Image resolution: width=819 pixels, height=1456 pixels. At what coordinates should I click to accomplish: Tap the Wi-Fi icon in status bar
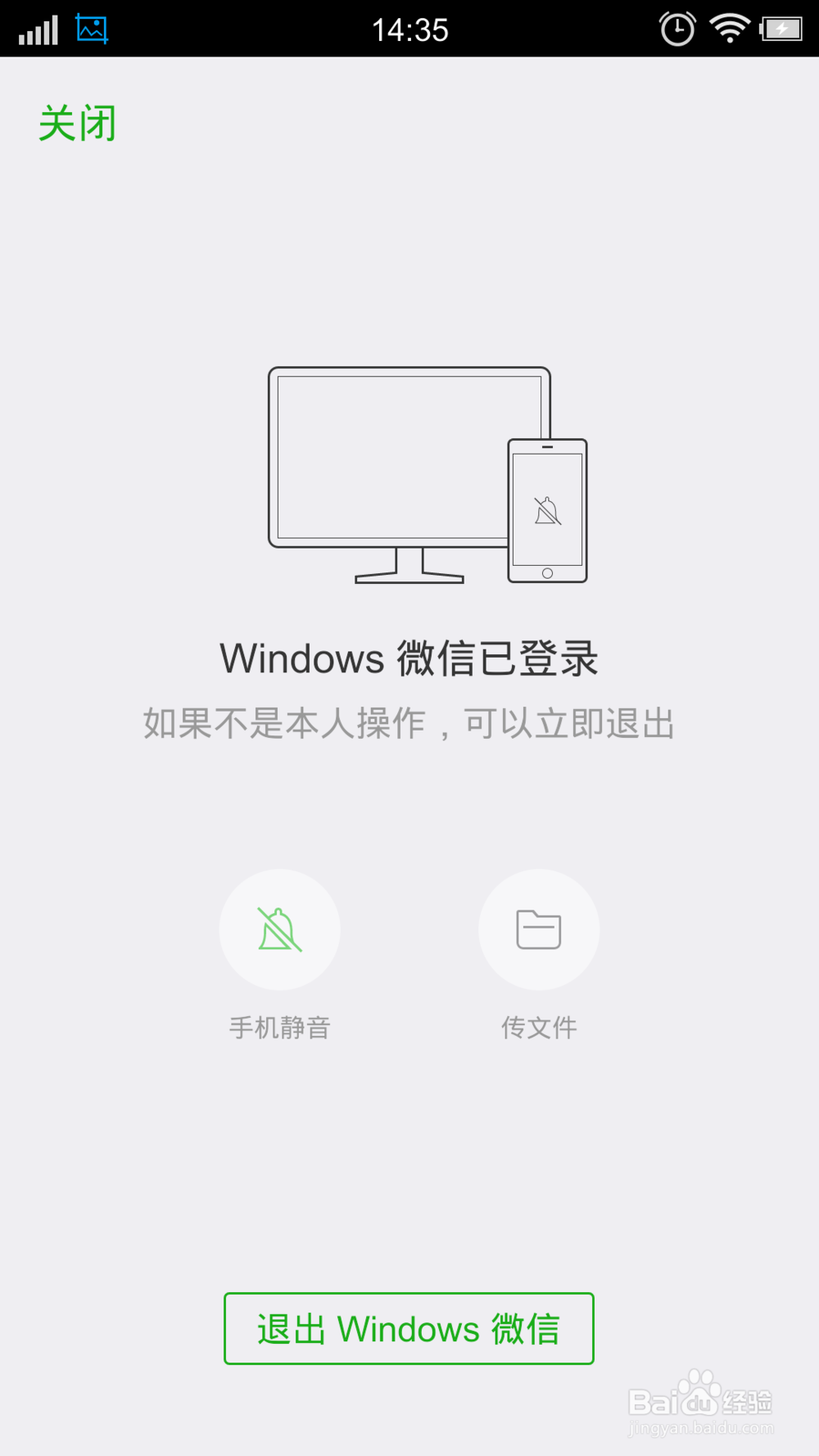tap(727, 28)
